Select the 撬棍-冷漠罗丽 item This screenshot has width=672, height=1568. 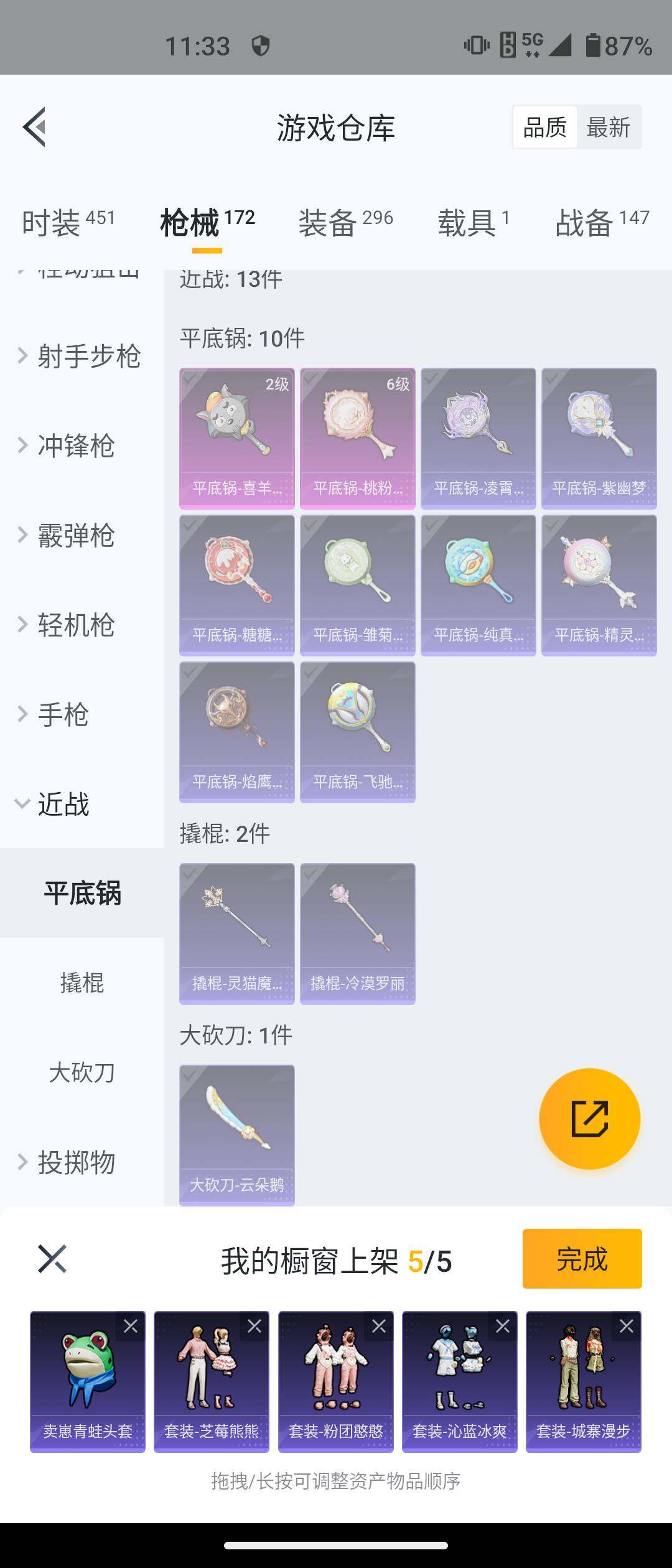[357, 933]
